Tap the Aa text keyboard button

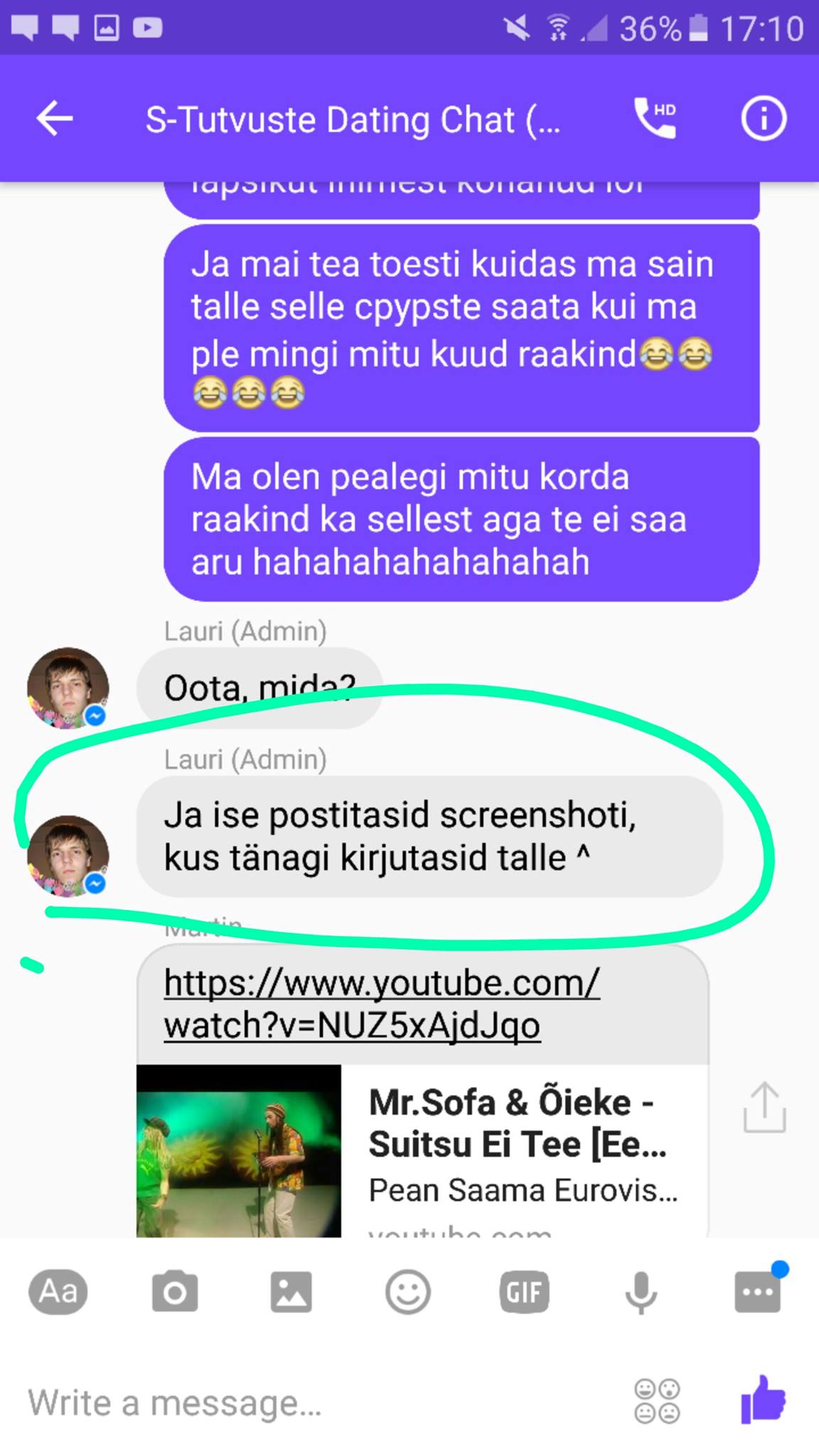coord(58,1291)
